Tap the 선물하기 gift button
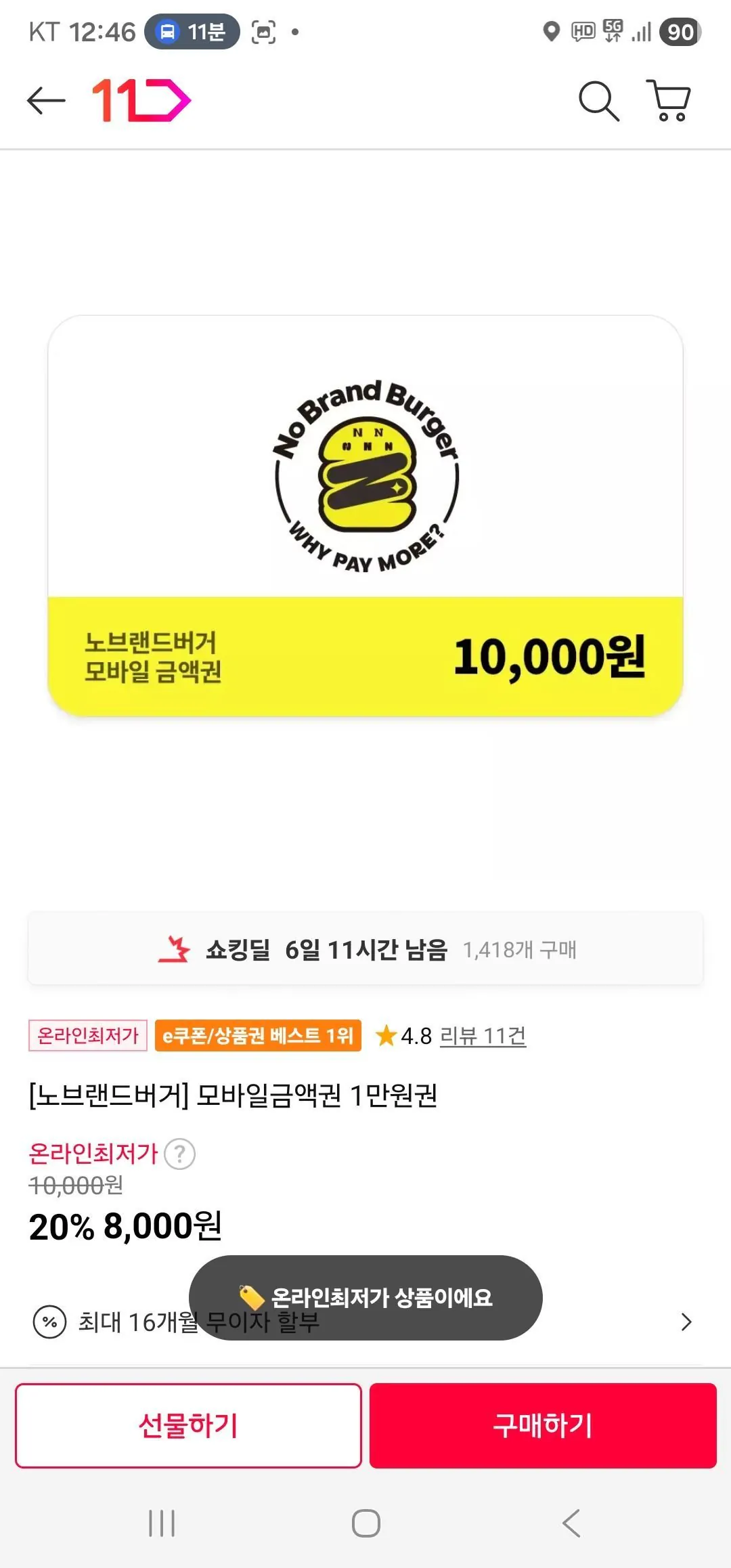The width and height of the screenshot is (731, 1568). [x=188, y=1426]
